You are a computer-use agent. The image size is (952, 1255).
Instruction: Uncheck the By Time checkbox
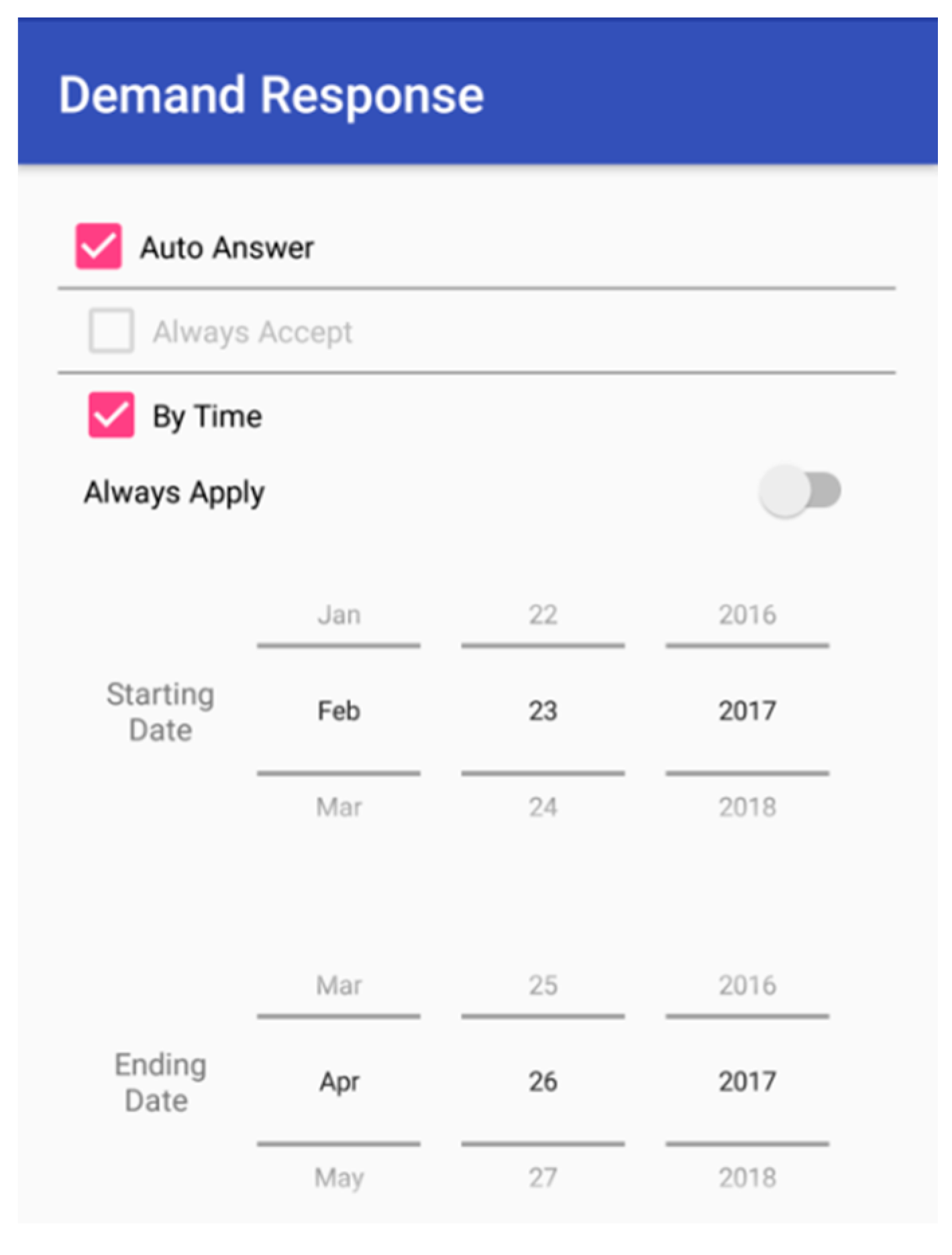coord(111,415)
